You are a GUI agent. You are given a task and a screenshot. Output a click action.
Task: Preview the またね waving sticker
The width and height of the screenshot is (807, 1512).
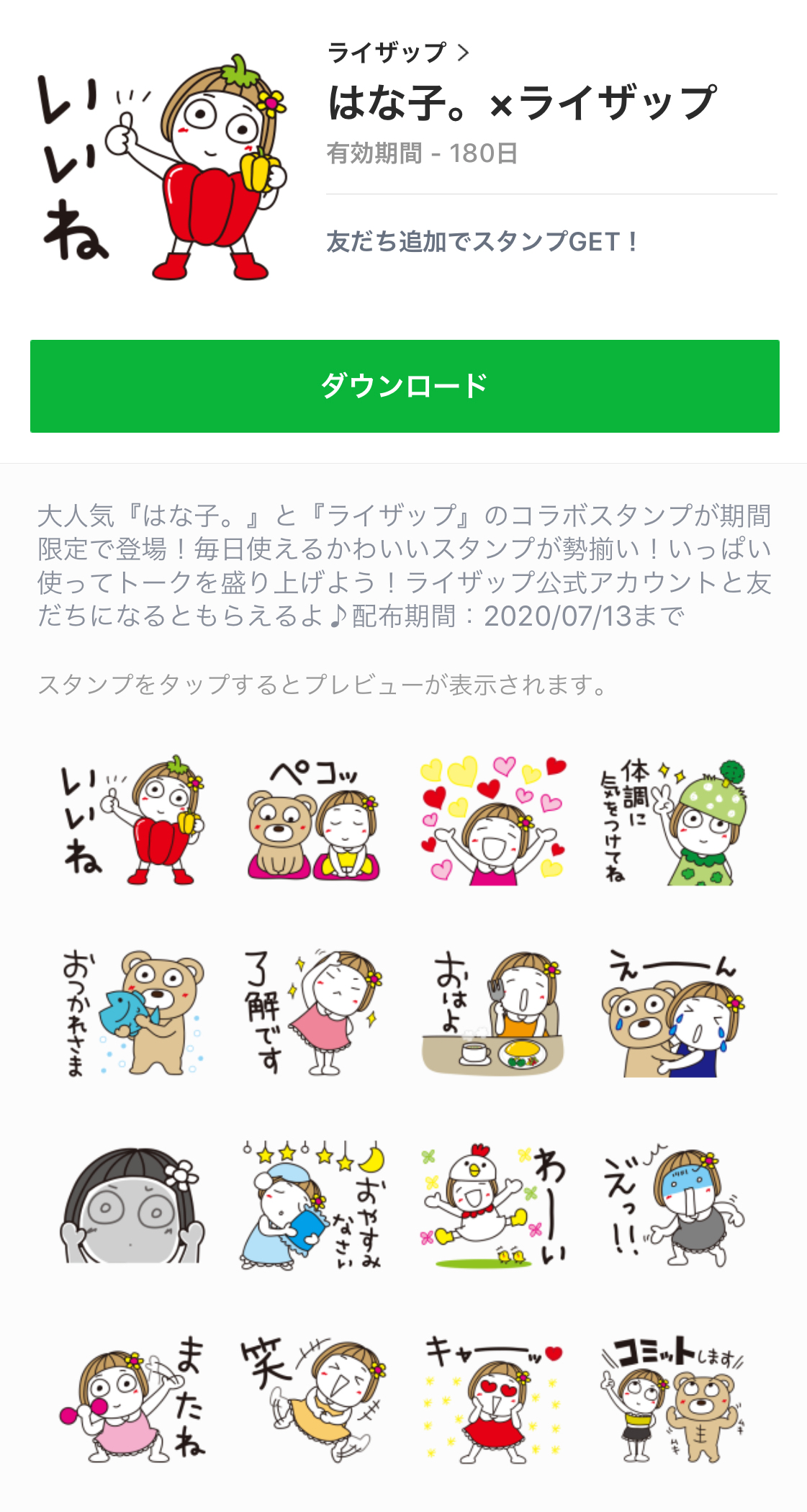[133, 1398]
